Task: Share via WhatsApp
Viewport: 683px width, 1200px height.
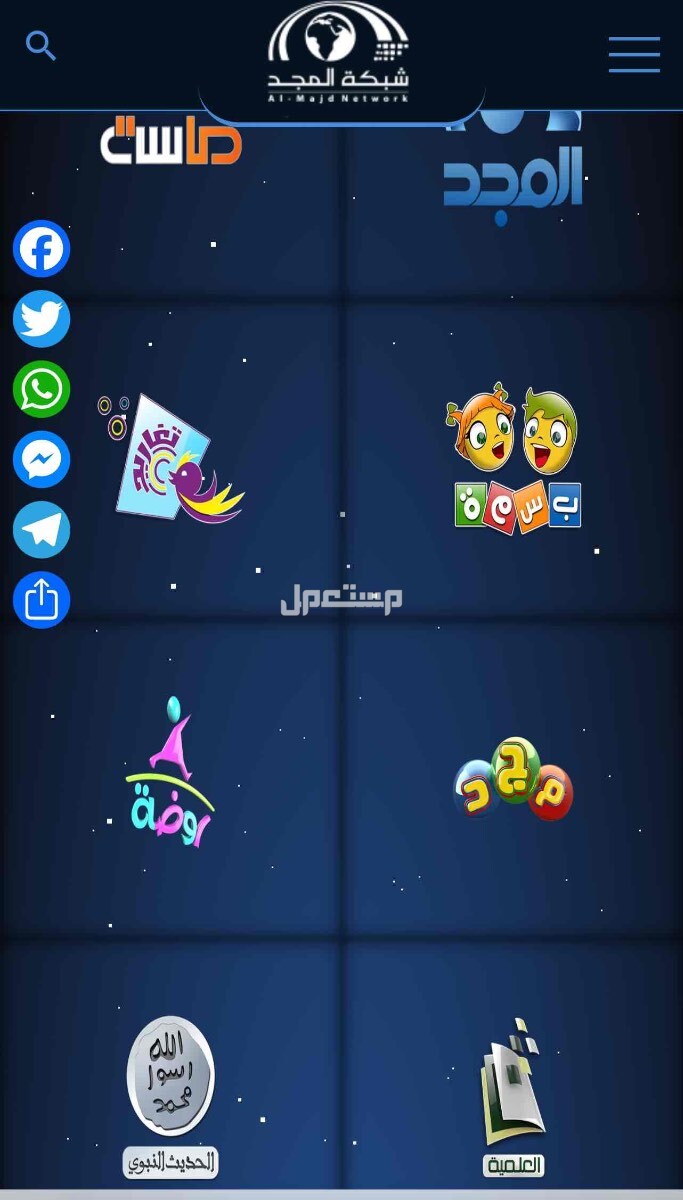Action: click(41, 389)
